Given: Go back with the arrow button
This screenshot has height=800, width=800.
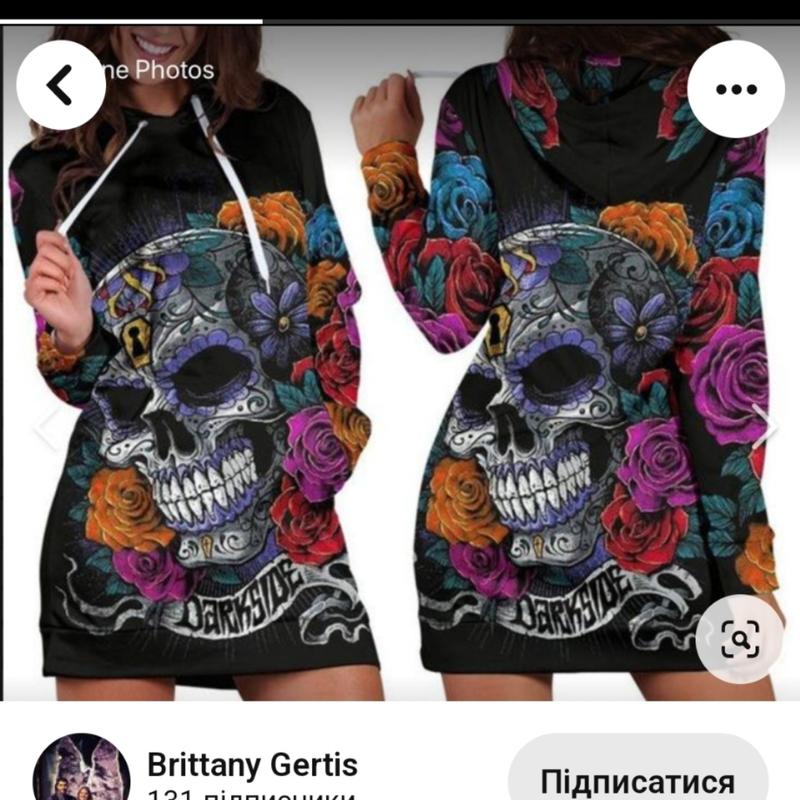Looking at the screenshot, I should pyautogui.click(x=61, y=86).
